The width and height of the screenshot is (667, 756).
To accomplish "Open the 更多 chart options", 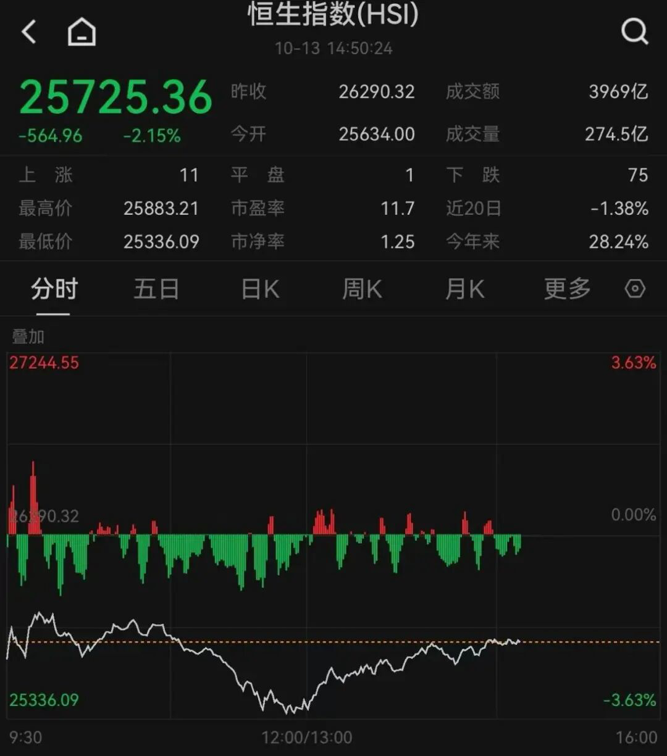I will (567, 289).
